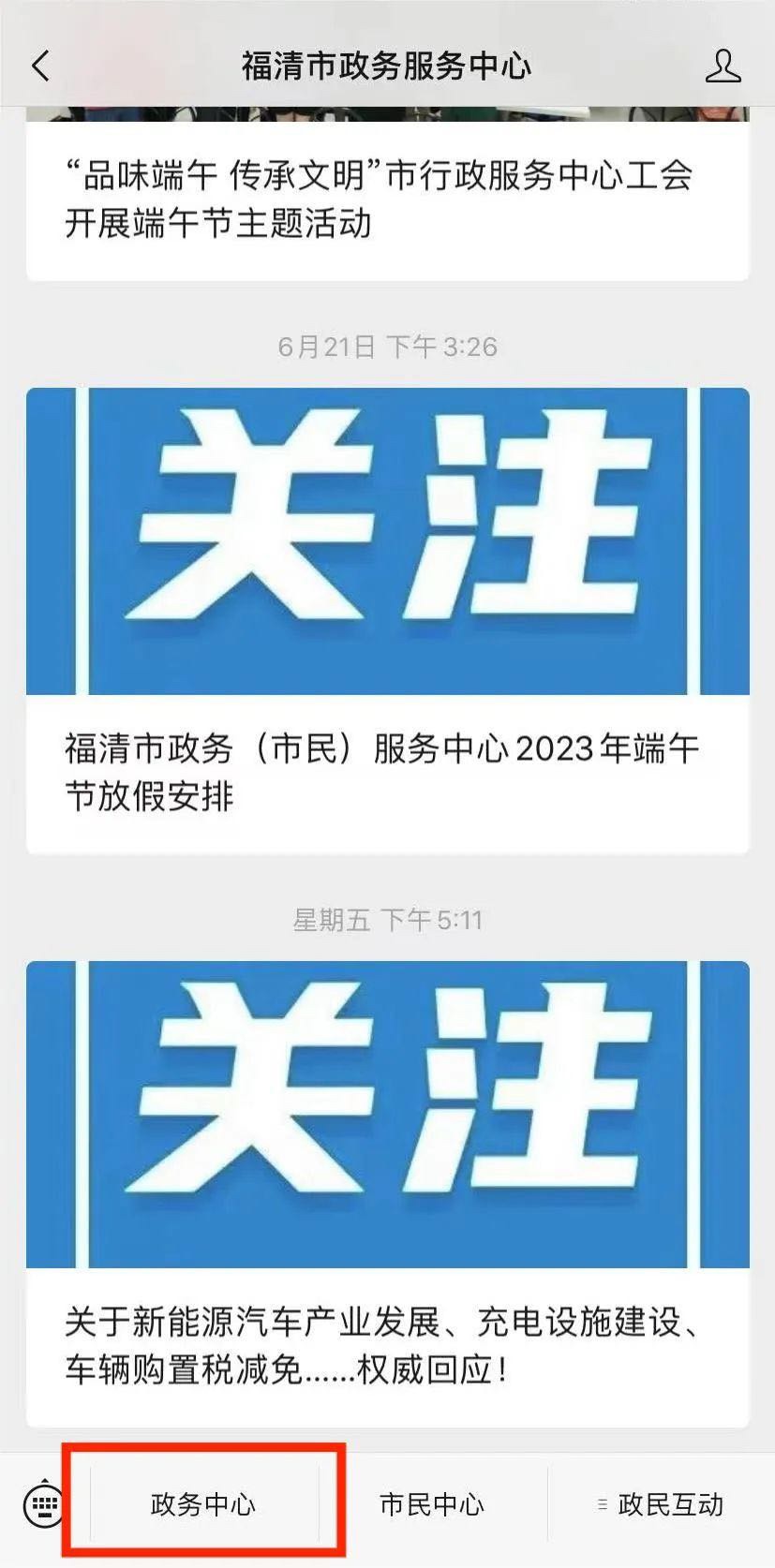Open the account profile icon
Viewport: 775px width, 1568px height.
click(723, 67)
